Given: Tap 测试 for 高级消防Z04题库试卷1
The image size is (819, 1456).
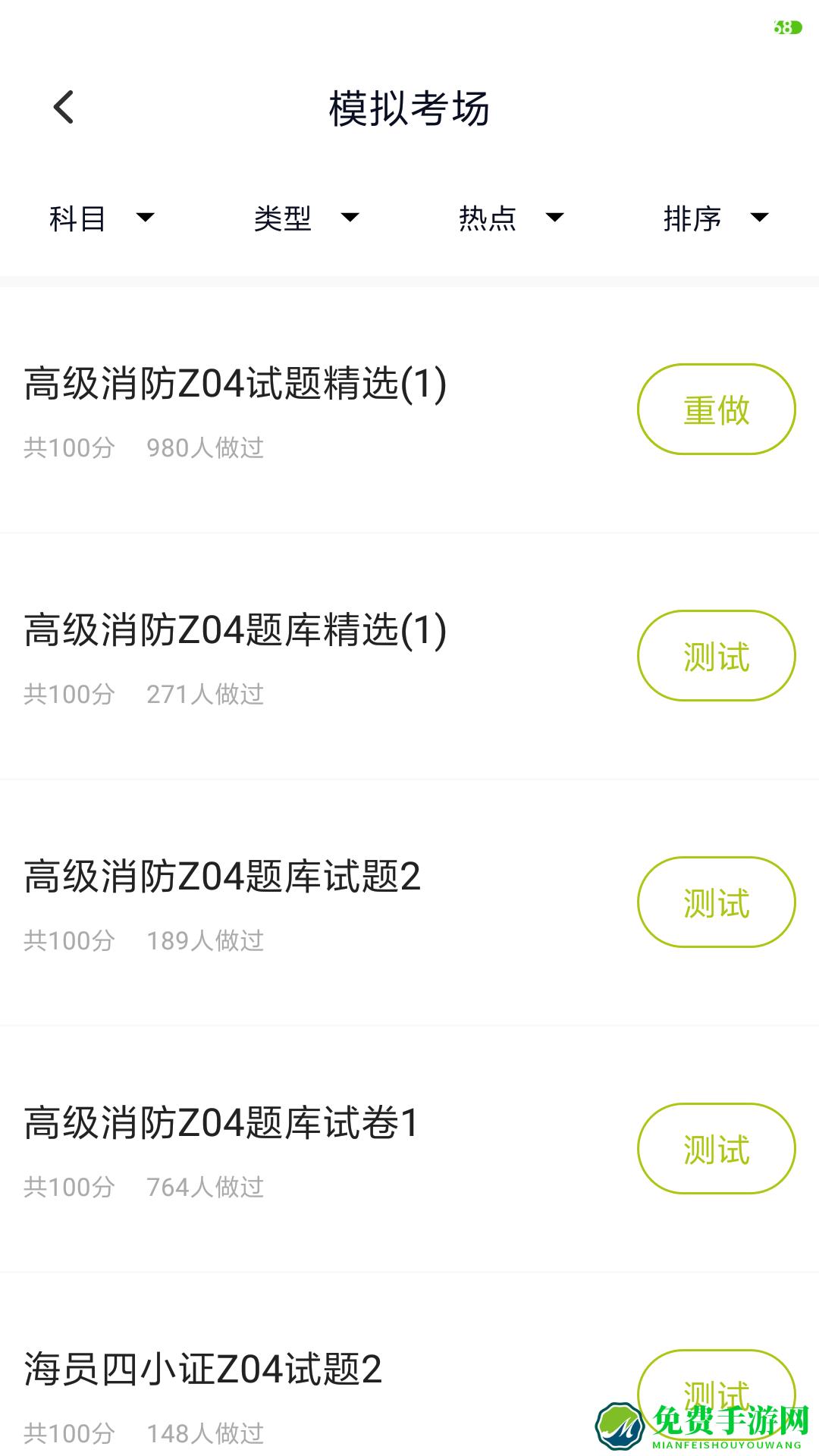Looking at the screenshot, I should 715,1148.
